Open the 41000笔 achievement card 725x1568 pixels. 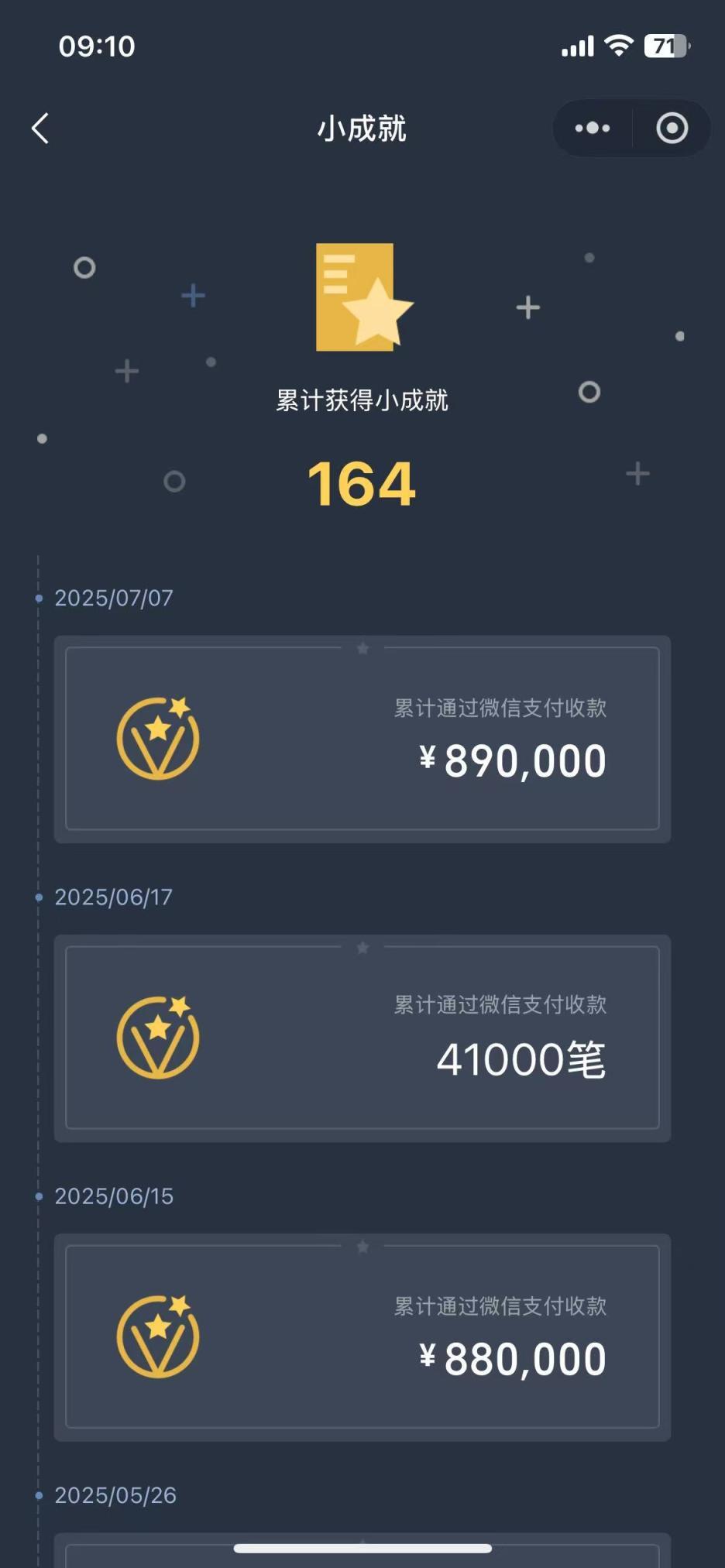pos(362,1038)
